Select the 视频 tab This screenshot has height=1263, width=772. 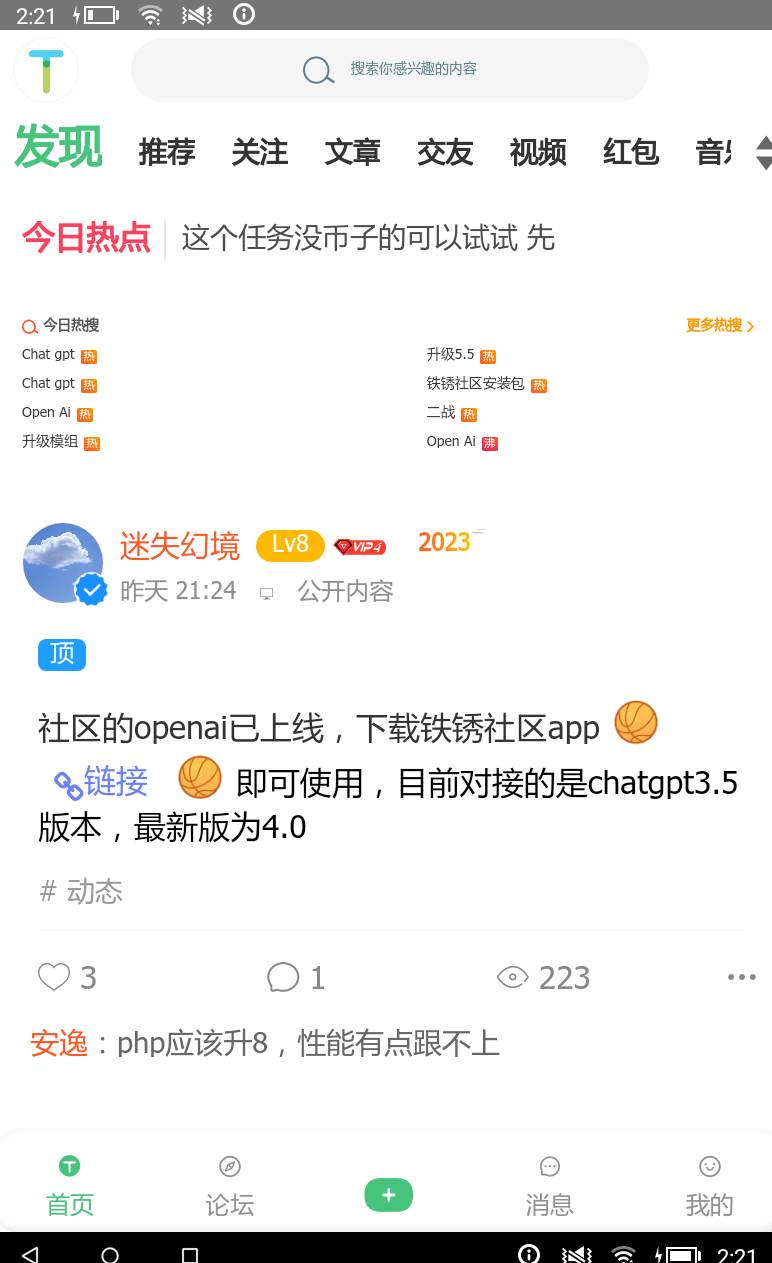[538, 152]
